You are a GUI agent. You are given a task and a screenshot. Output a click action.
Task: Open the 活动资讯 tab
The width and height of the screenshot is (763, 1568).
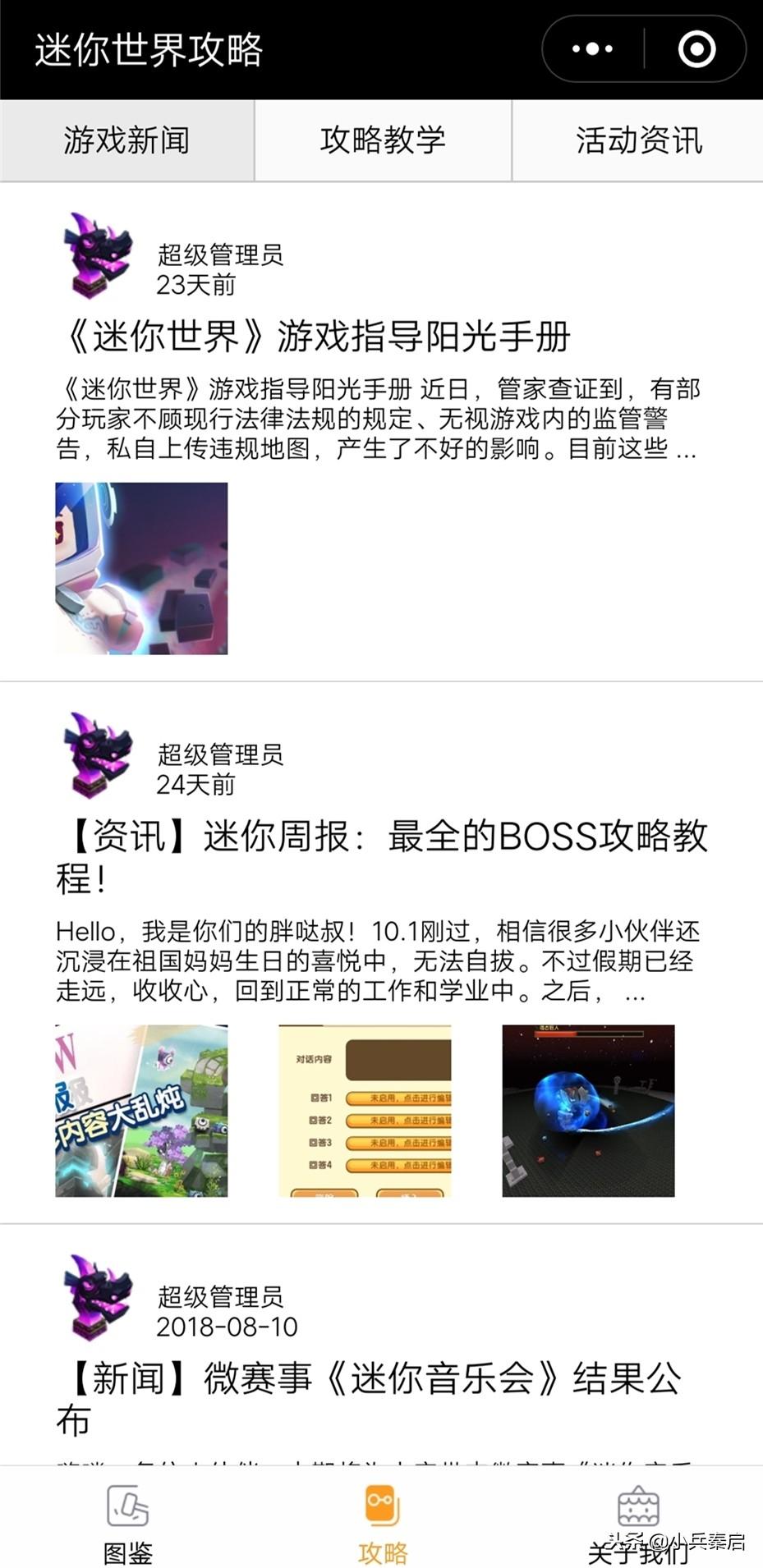(x=638, y=140)
